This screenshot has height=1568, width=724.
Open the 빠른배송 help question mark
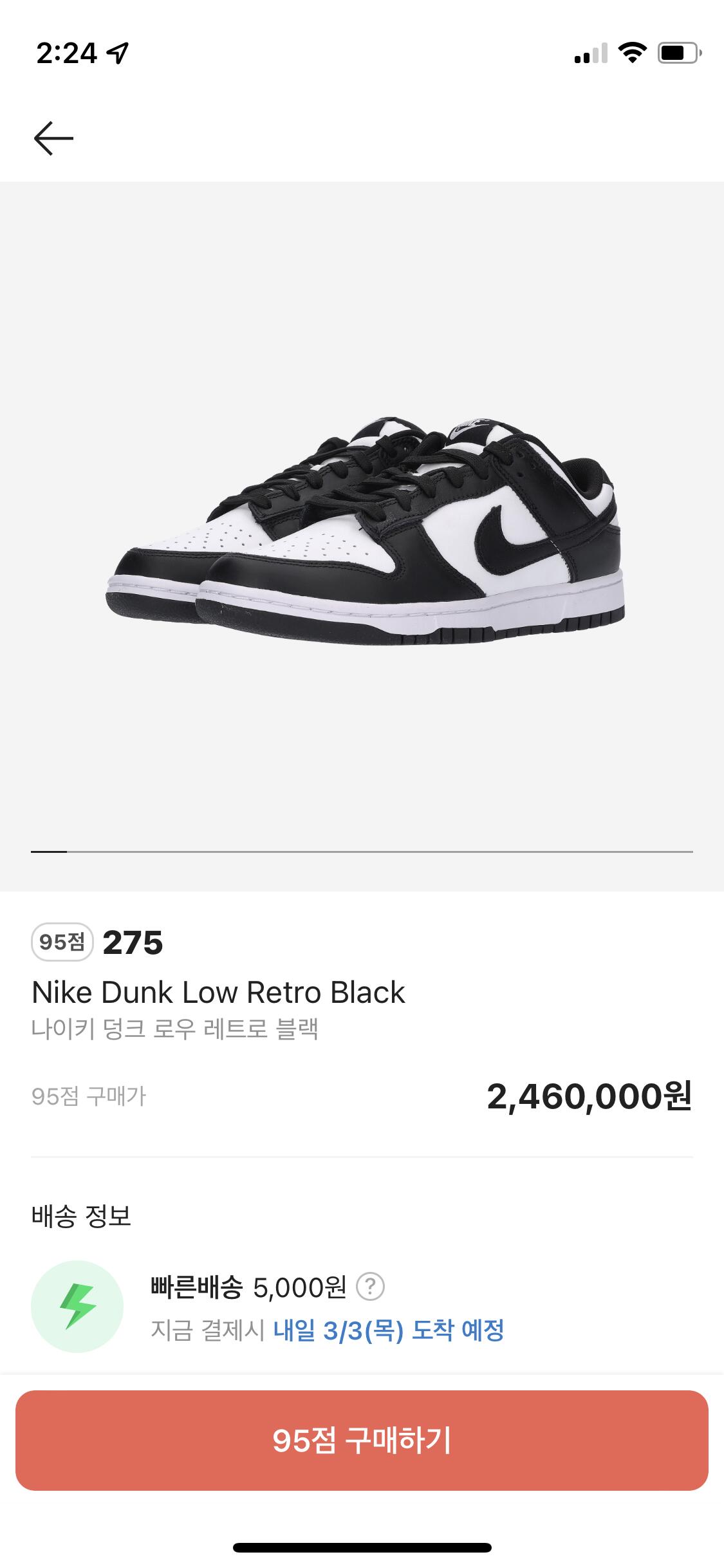370,1287
